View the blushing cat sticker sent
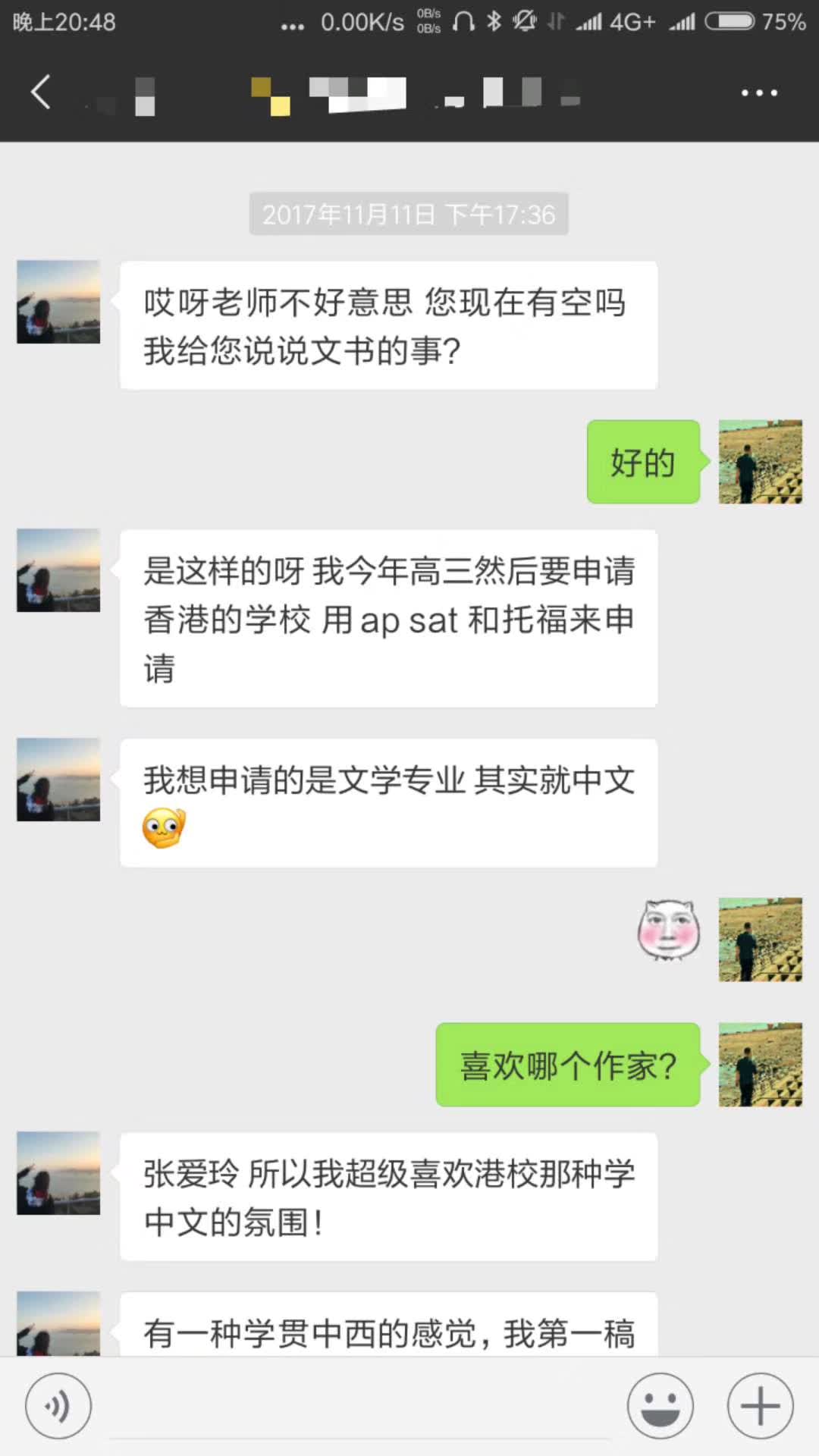Screen dimensions: 819x1456 (x=668, y=931)
